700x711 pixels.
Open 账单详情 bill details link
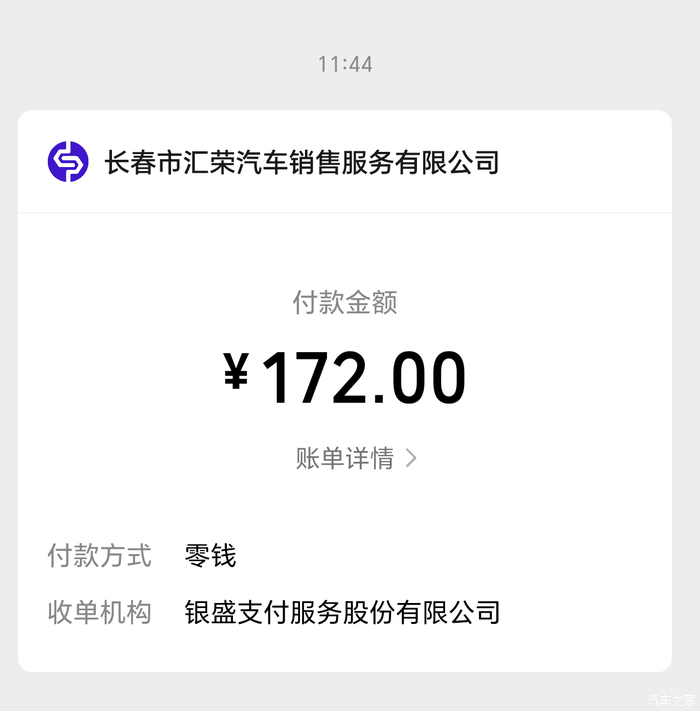pyautogui.click(x=355, y=459)
